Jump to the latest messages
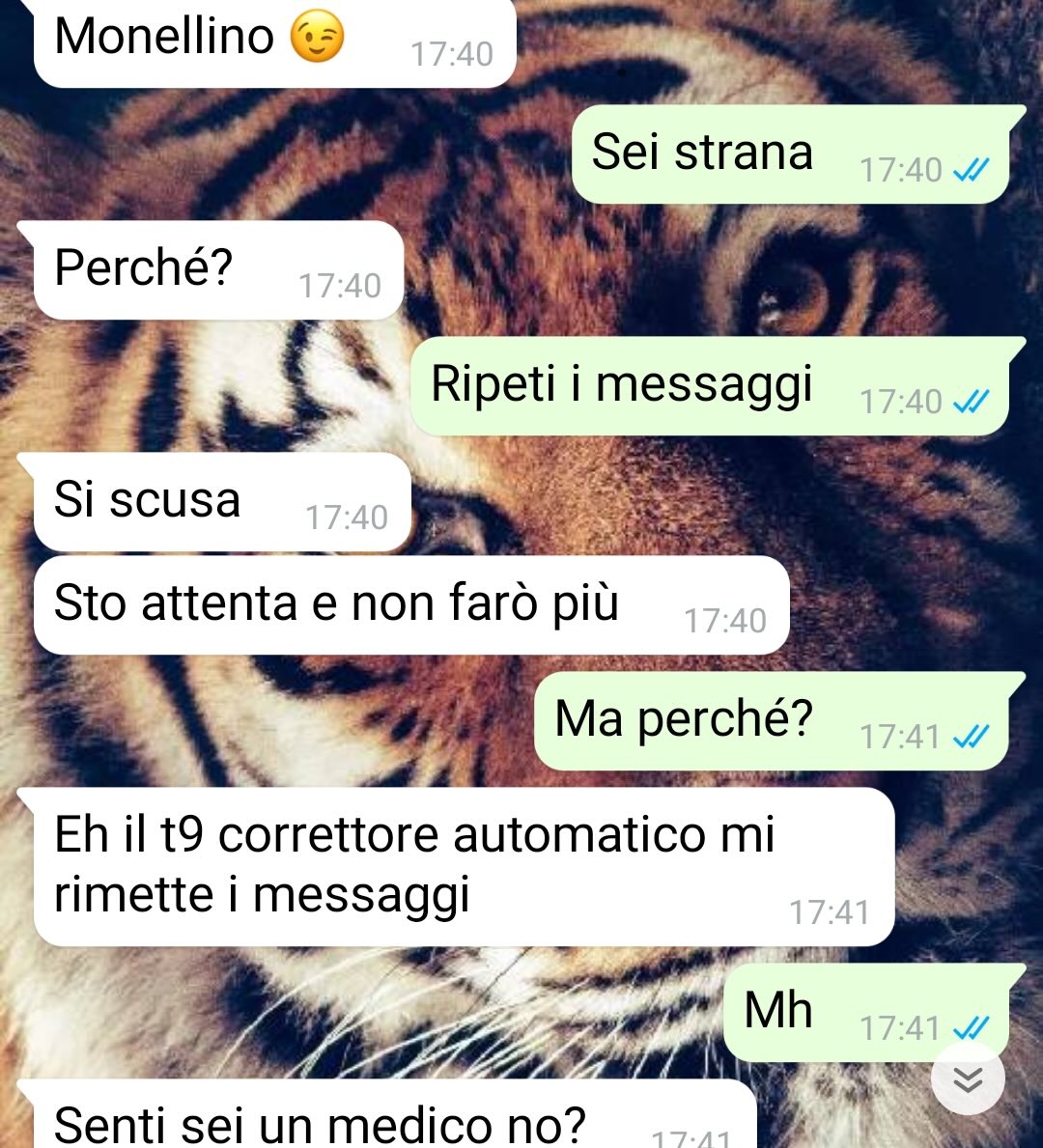The image size is (1043, 1148). click(968, 1079)
